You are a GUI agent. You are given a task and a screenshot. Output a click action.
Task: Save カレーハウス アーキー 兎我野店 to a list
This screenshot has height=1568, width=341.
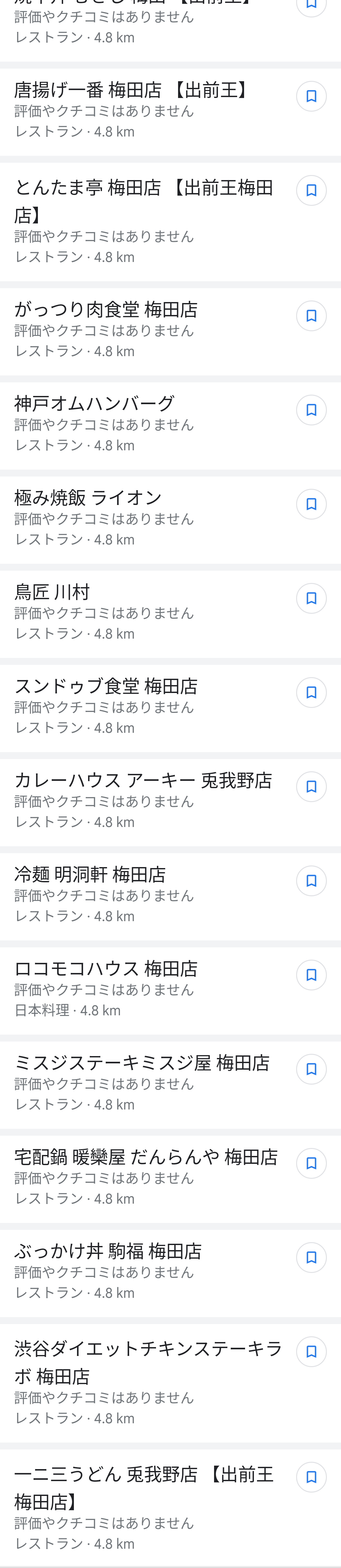pyautogui.click(x=311, y=787)
